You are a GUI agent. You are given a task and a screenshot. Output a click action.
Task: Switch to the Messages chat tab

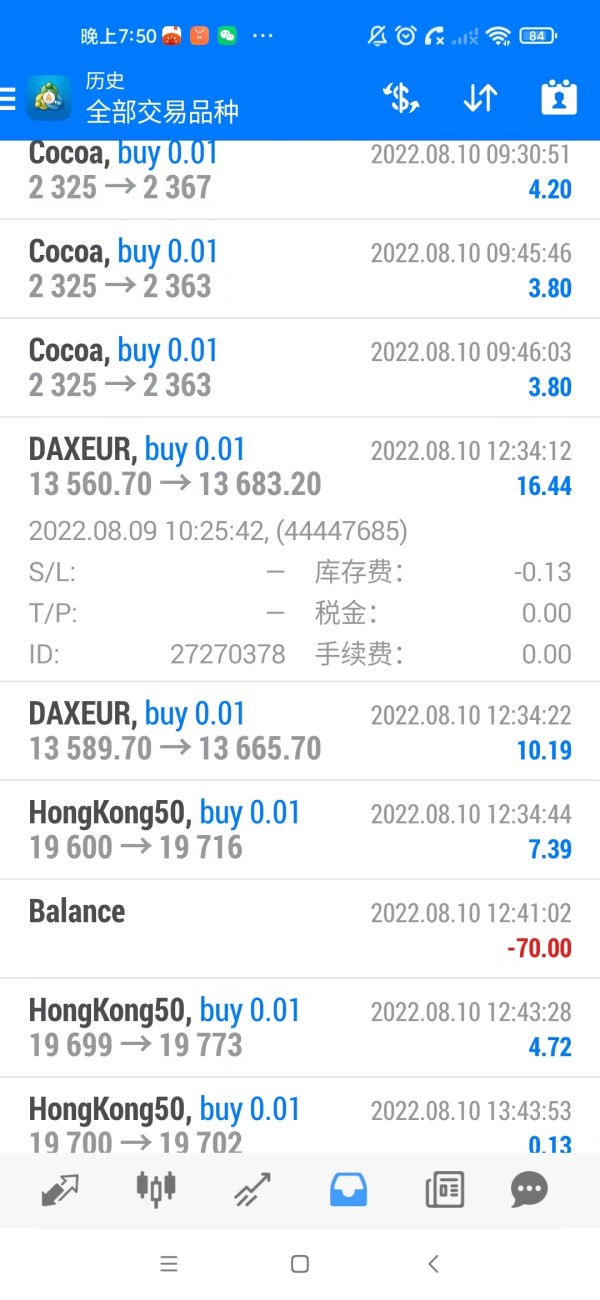(529, 1190)
